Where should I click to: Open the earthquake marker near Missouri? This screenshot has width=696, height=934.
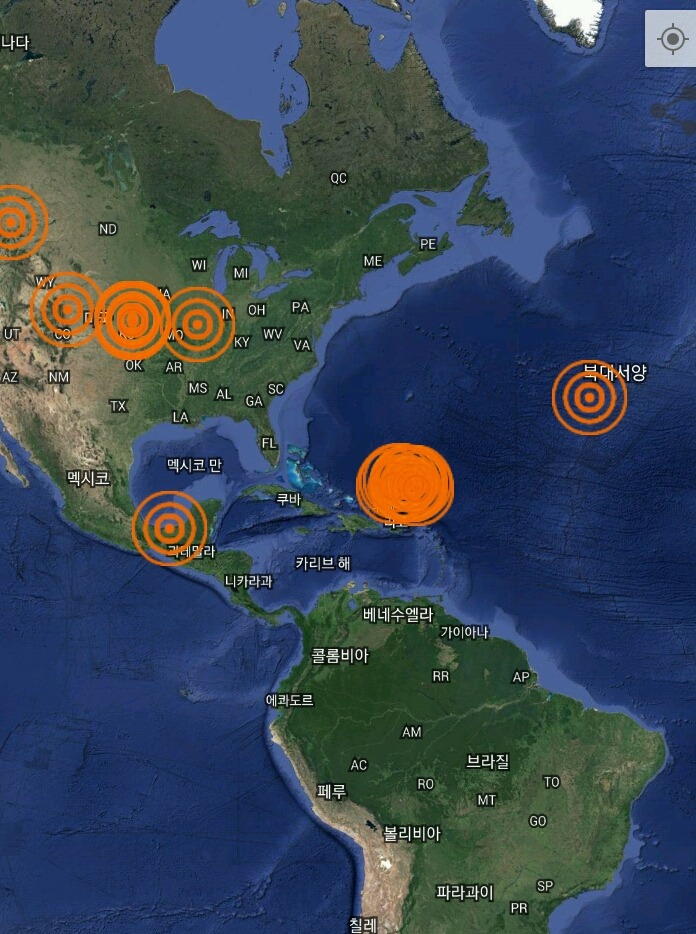198,324
